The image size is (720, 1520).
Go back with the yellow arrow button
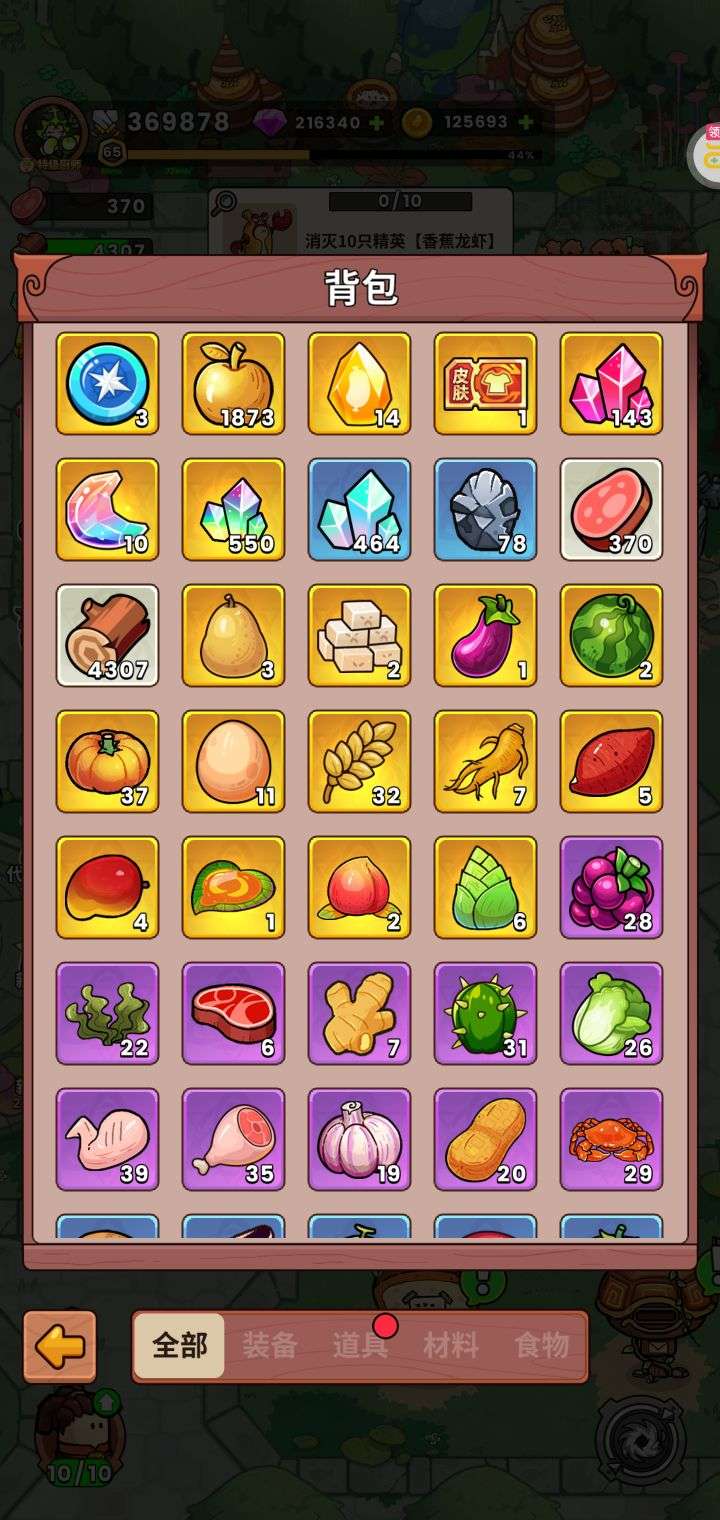tap(60, 1347)
